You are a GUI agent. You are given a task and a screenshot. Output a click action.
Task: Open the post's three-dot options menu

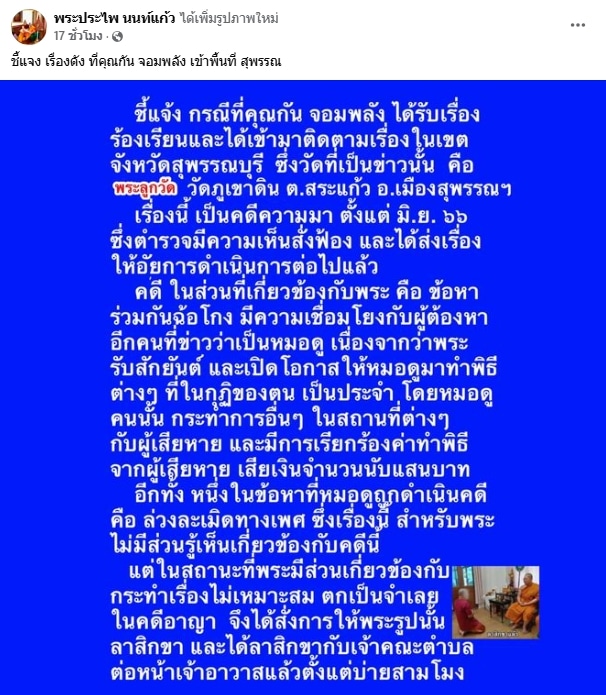click(x=578, y=25)
